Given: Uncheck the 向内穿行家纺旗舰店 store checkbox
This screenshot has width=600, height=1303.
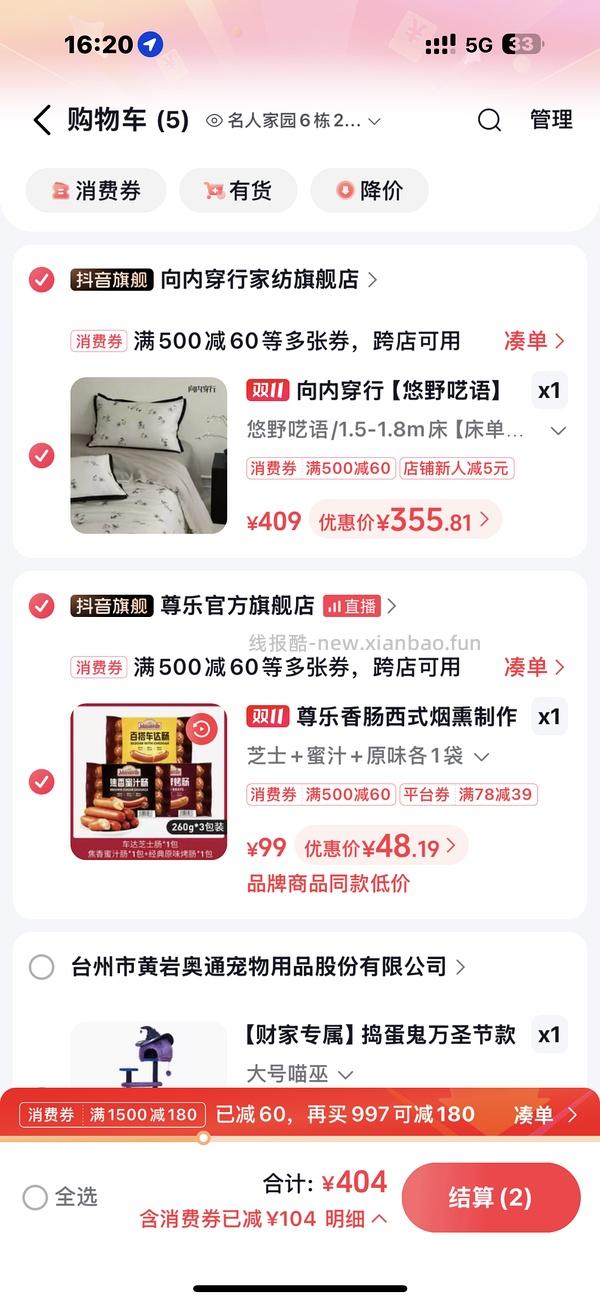Looking at the screenshot, I should pyautogui.click(x=41, y=280).
